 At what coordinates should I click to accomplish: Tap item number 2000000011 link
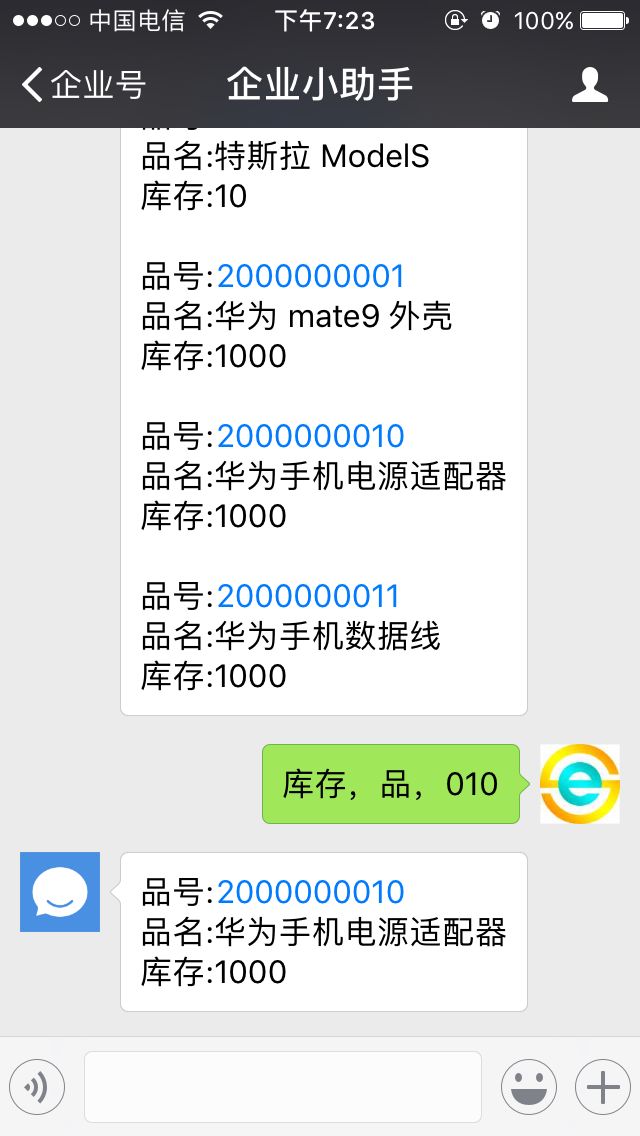(x=308, y=596)
